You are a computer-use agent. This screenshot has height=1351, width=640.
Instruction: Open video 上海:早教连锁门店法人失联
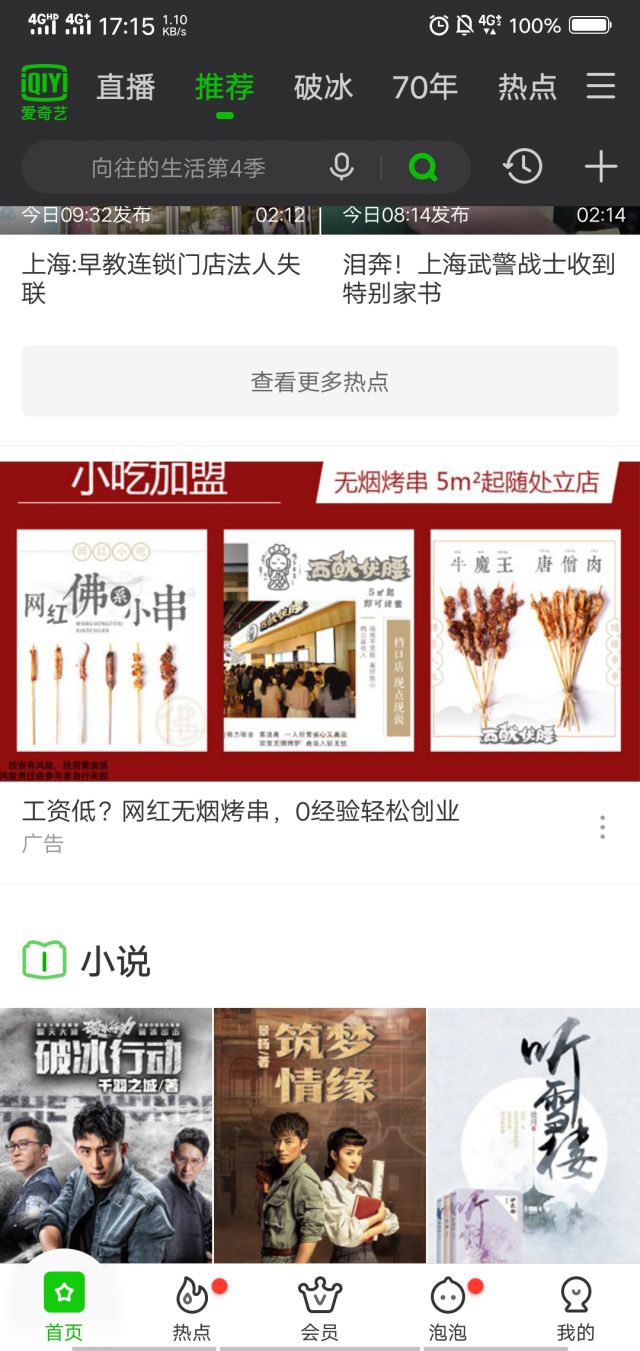160,277
